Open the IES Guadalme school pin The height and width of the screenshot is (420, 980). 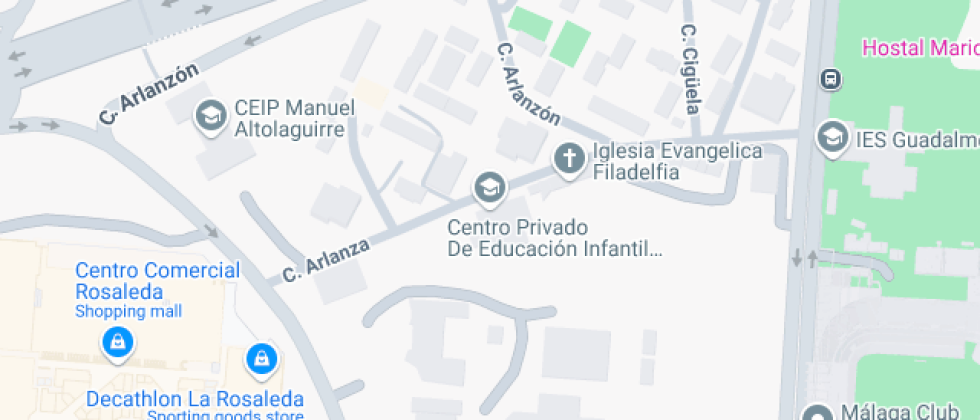click(x=832, y=138)
